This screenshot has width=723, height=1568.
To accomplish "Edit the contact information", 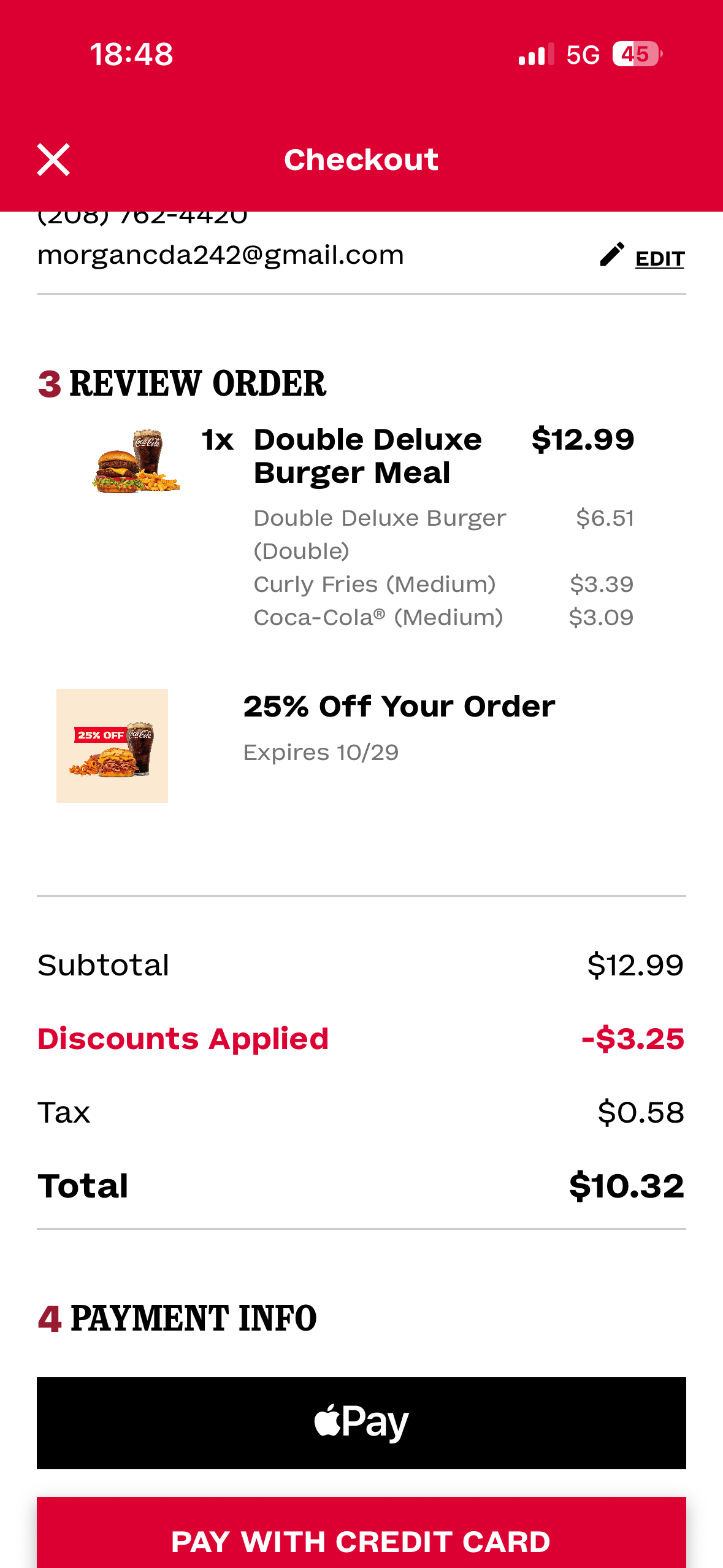I will [643, 258].
